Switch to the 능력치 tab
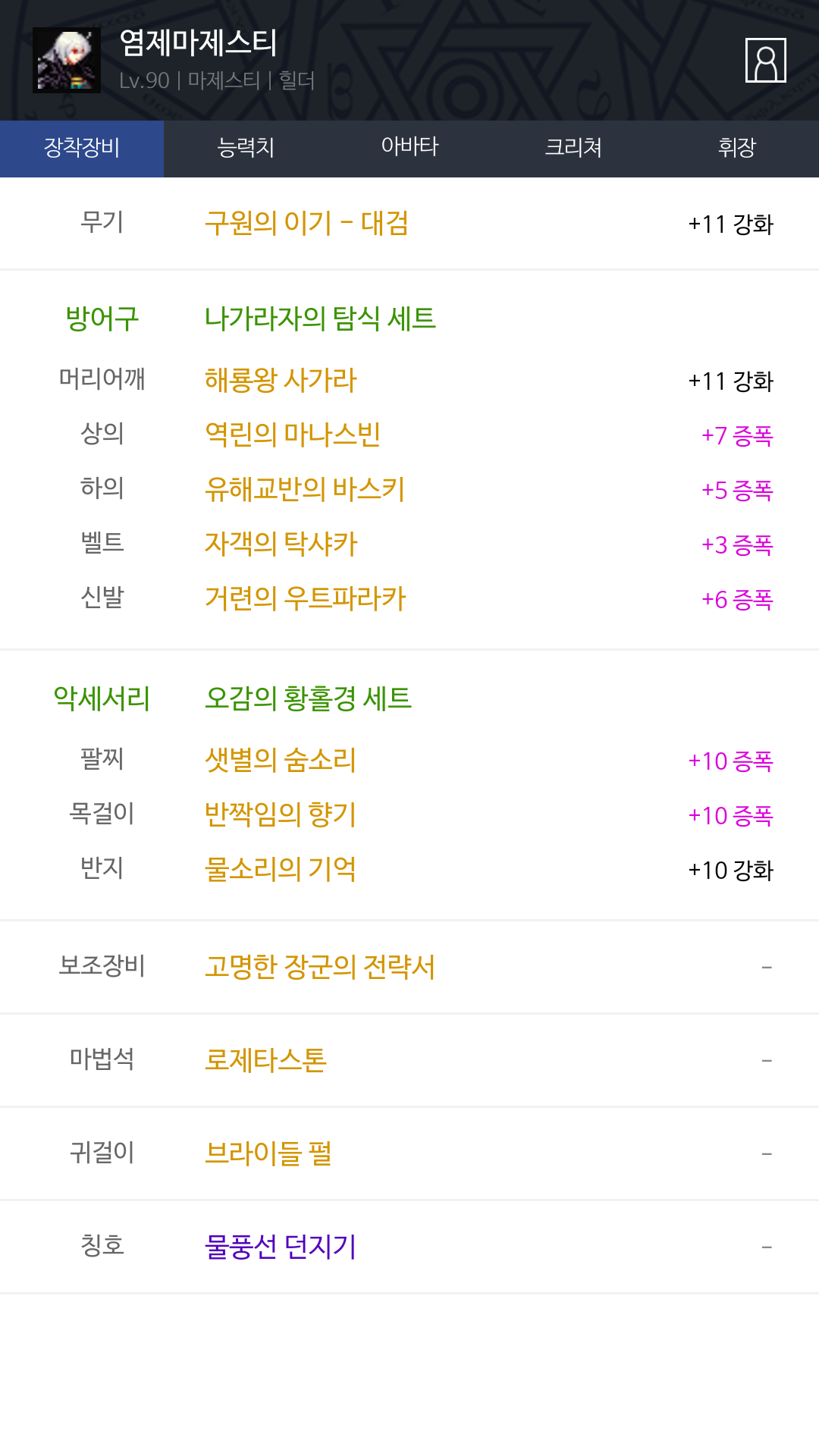 click(246, 149)
